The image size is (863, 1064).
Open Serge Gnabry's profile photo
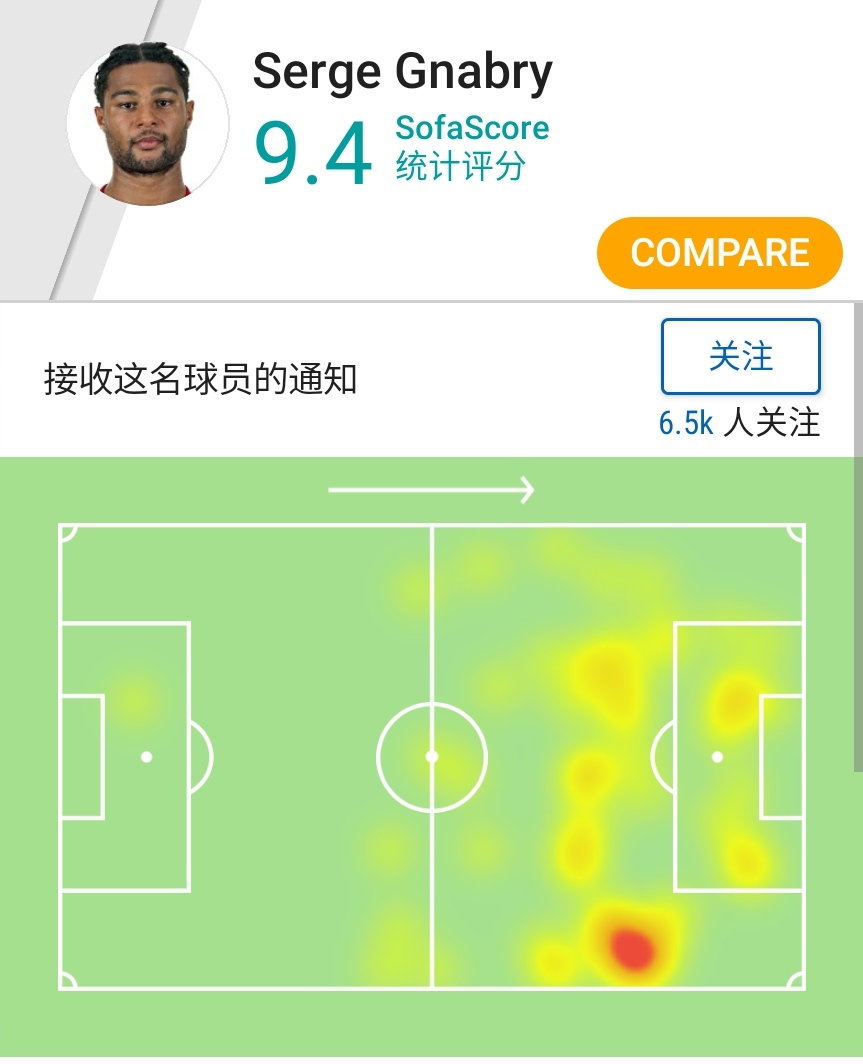pyautogui.click(x=147, y=122)
